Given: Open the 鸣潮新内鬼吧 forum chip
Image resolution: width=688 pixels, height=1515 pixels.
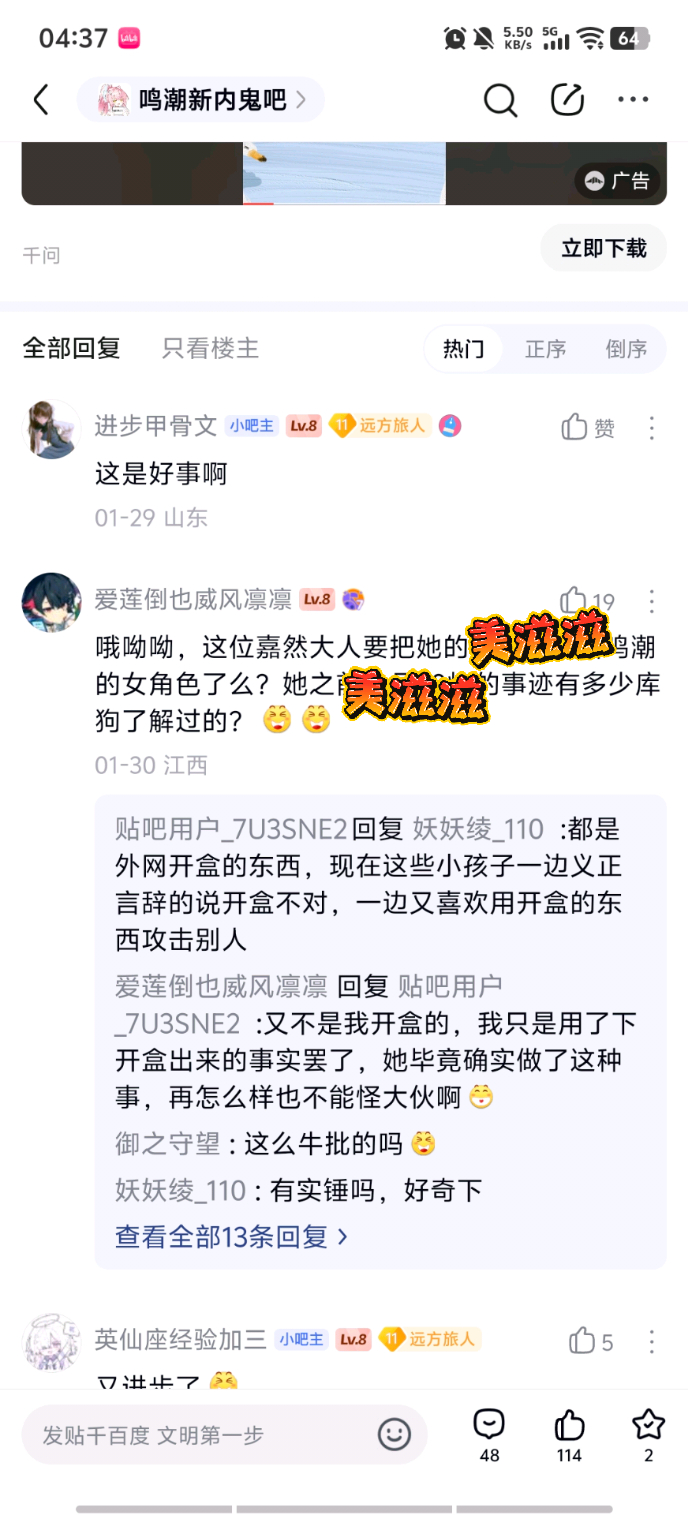Looking at the screenshot, I should point(201,100).
